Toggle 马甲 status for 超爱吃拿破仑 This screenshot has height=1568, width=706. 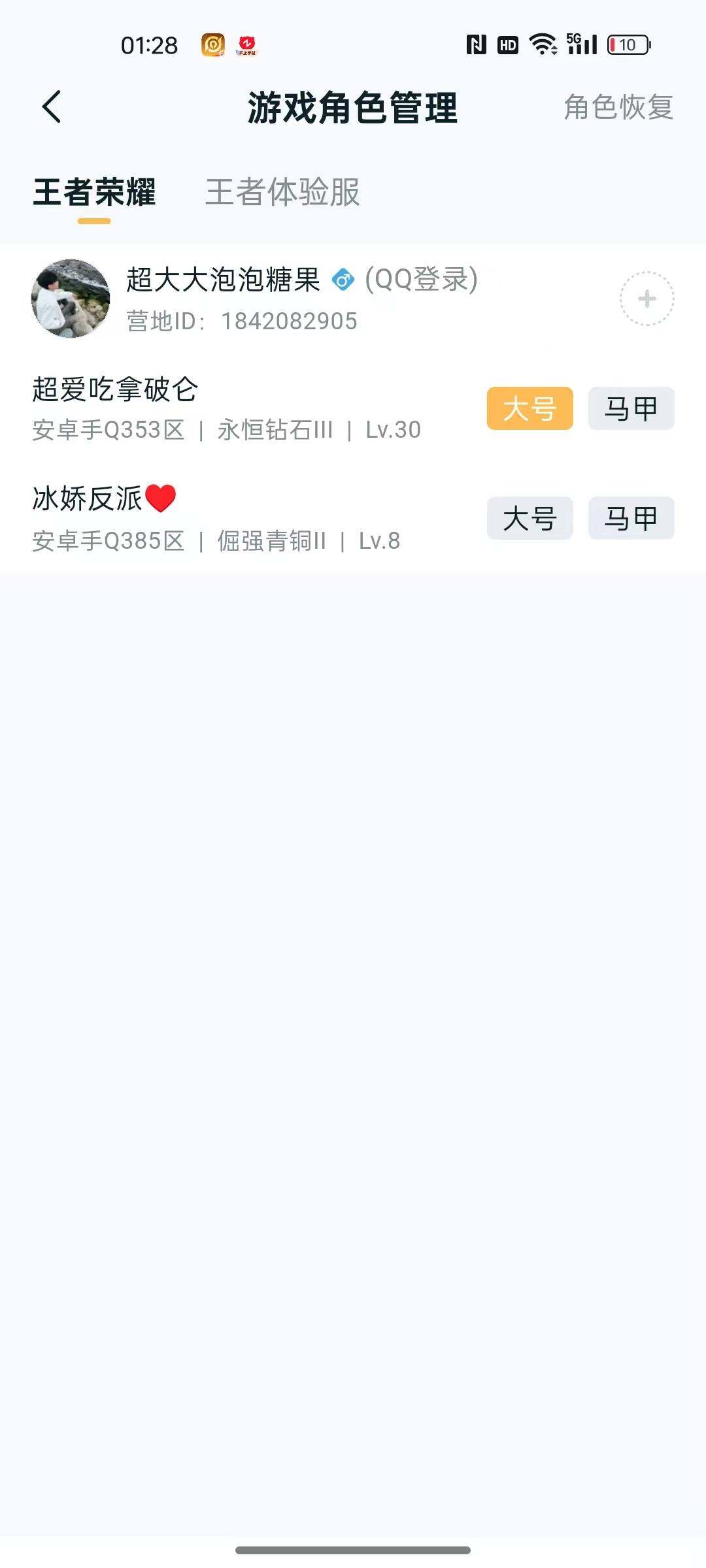[630, 407]
